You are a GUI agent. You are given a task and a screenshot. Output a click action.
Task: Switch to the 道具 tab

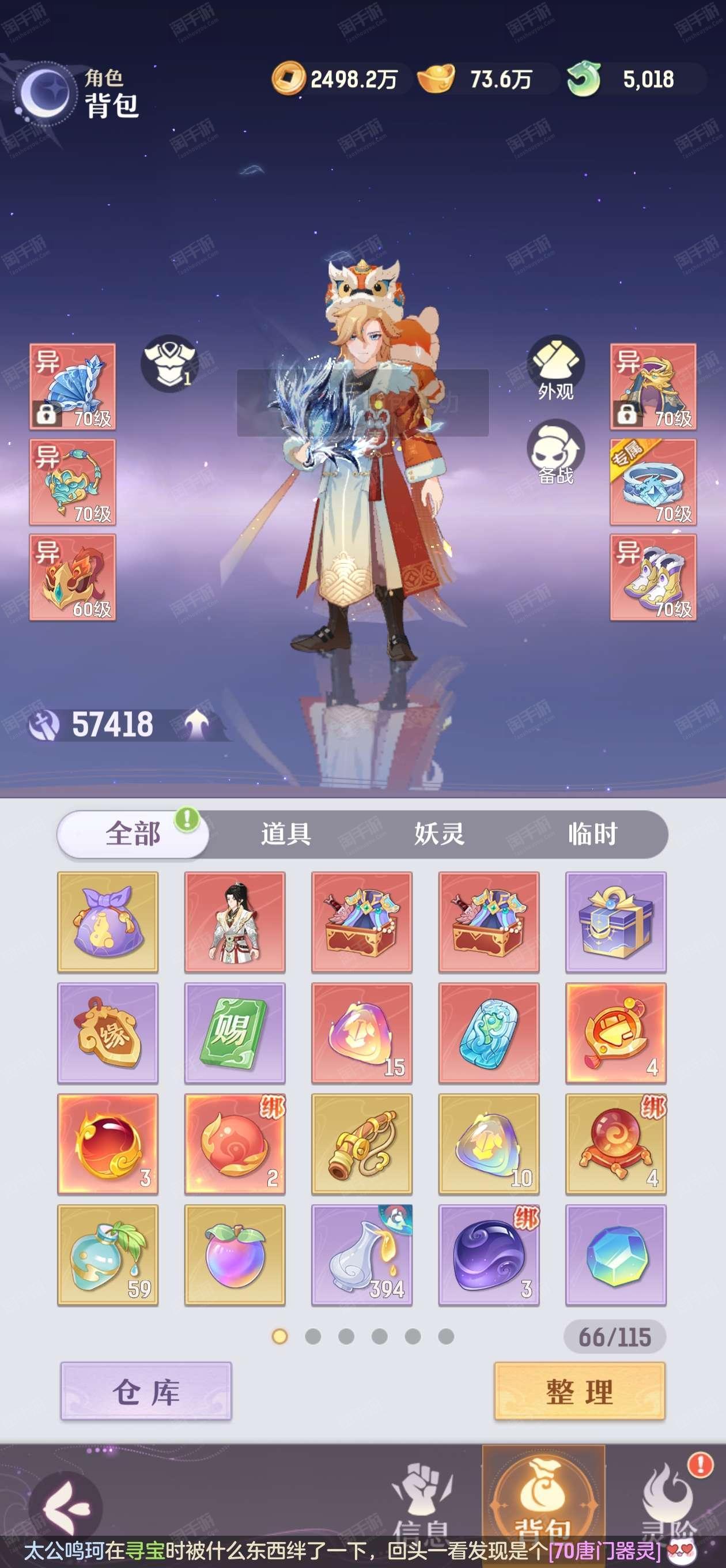point(286,834)
